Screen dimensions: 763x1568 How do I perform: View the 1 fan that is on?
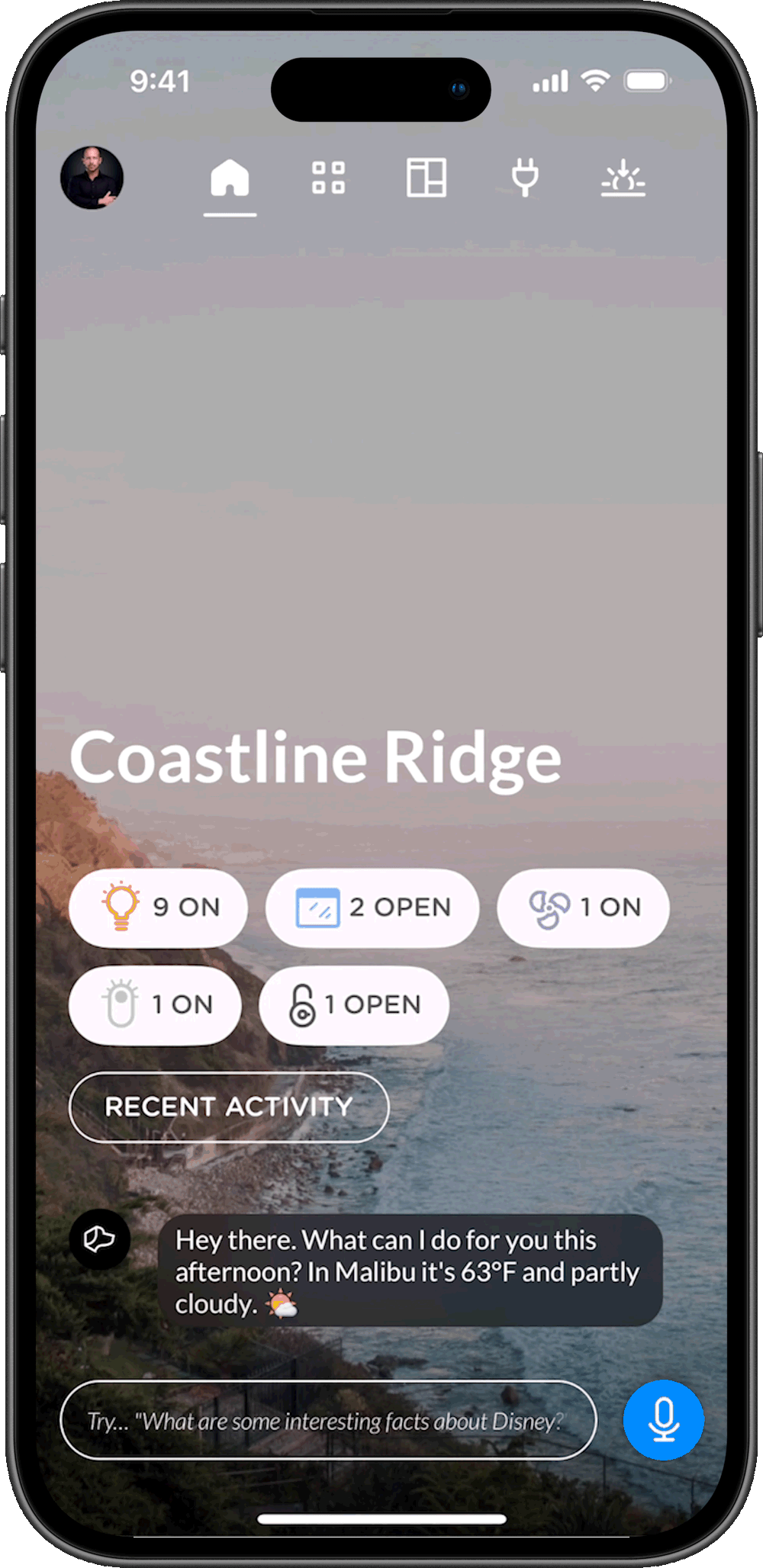pyautogui.click(x=584, y=908)
